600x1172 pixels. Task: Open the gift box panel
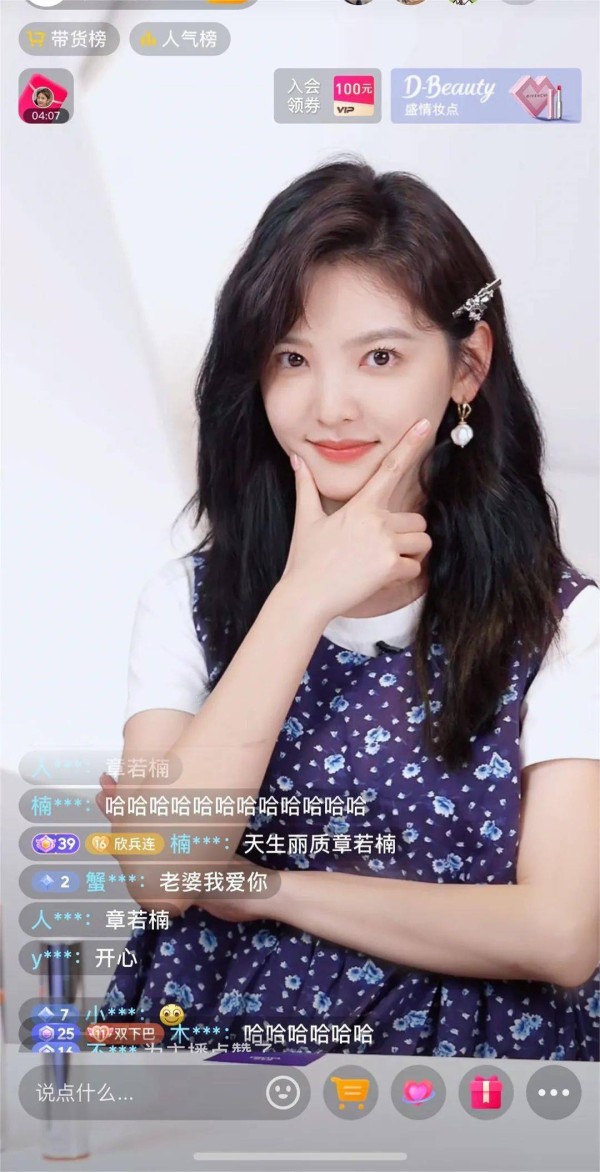coord(486,1093)
